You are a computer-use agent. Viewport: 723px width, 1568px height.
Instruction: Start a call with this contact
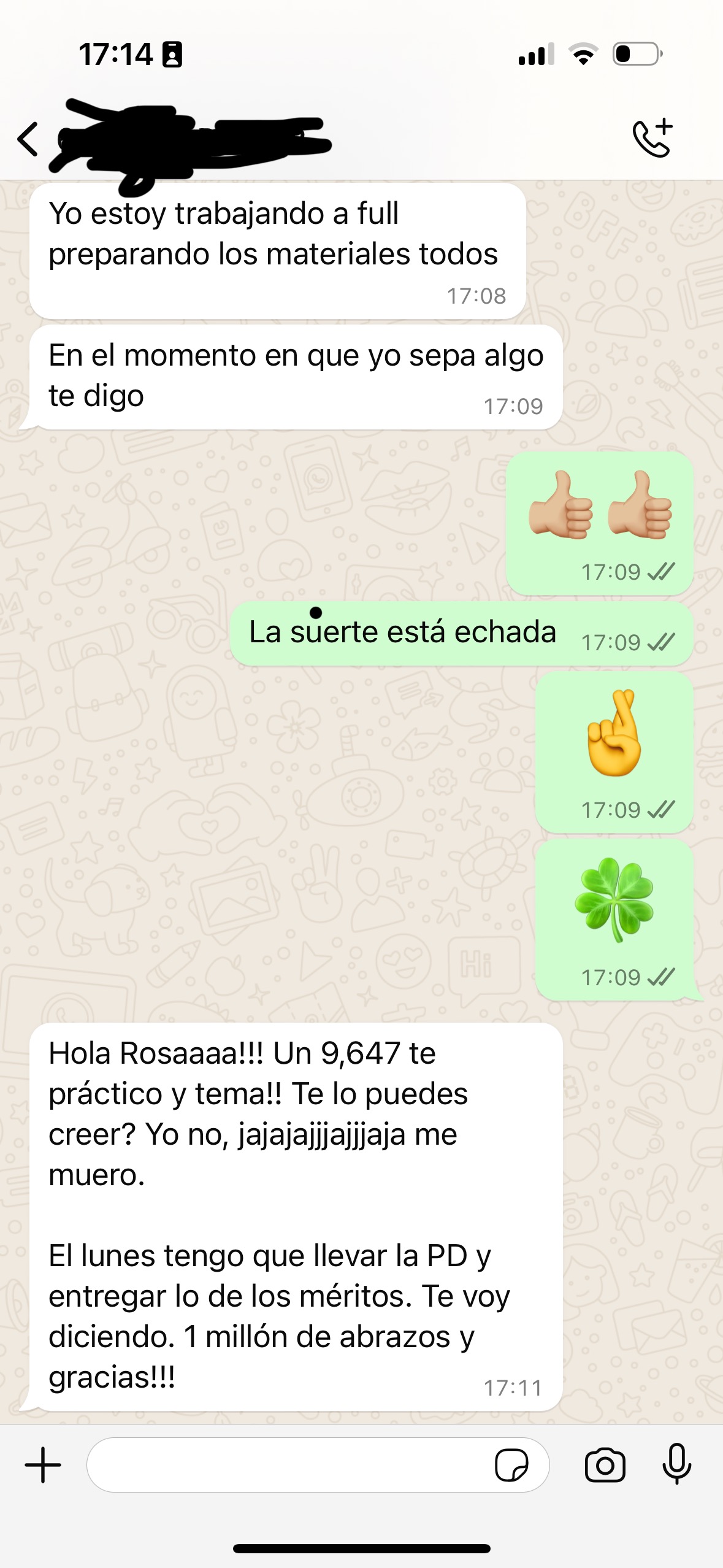coord(652,139)
